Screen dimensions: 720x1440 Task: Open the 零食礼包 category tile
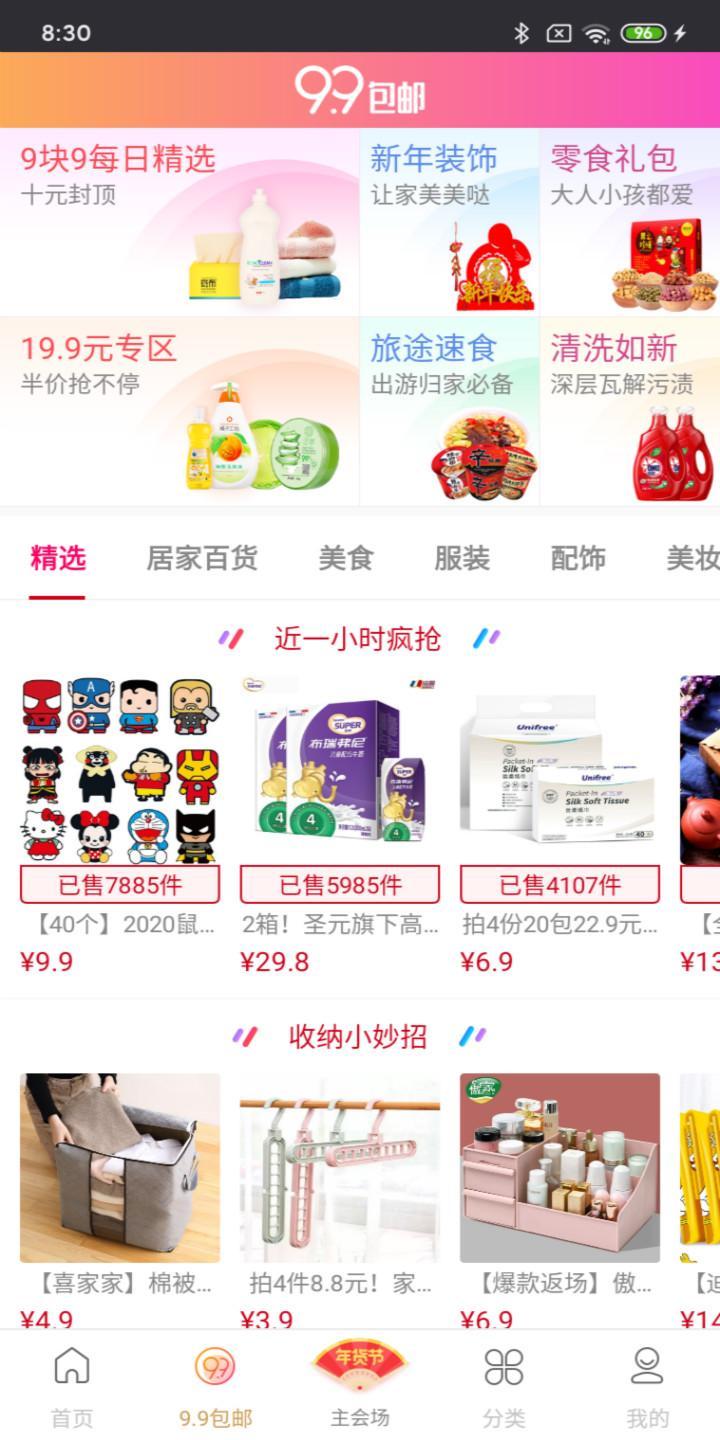tap(630, 221)
